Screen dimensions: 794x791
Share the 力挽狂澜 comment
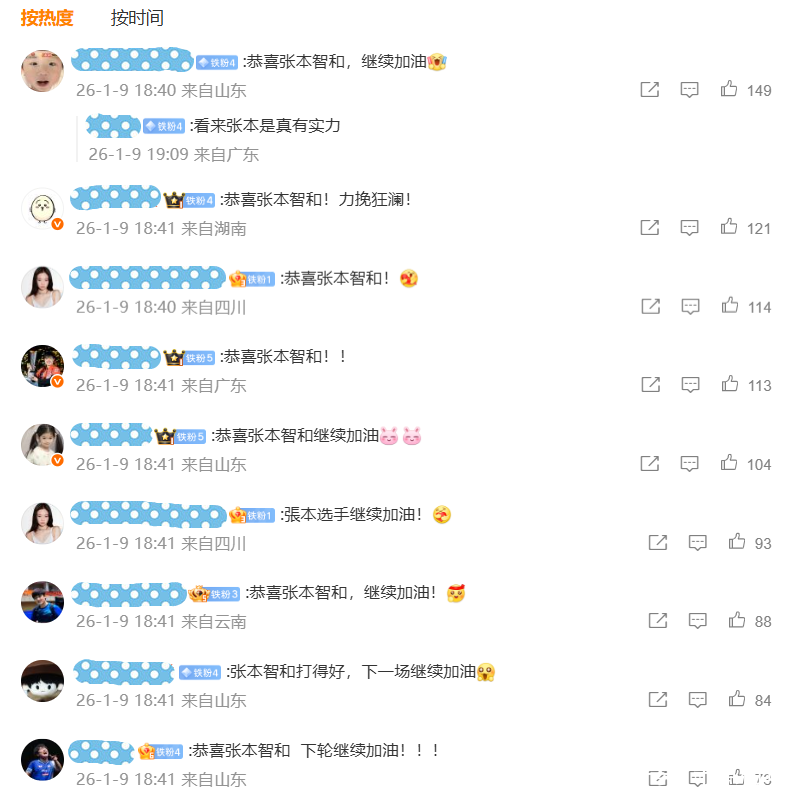pyautogui.click(x=650, y=228)
